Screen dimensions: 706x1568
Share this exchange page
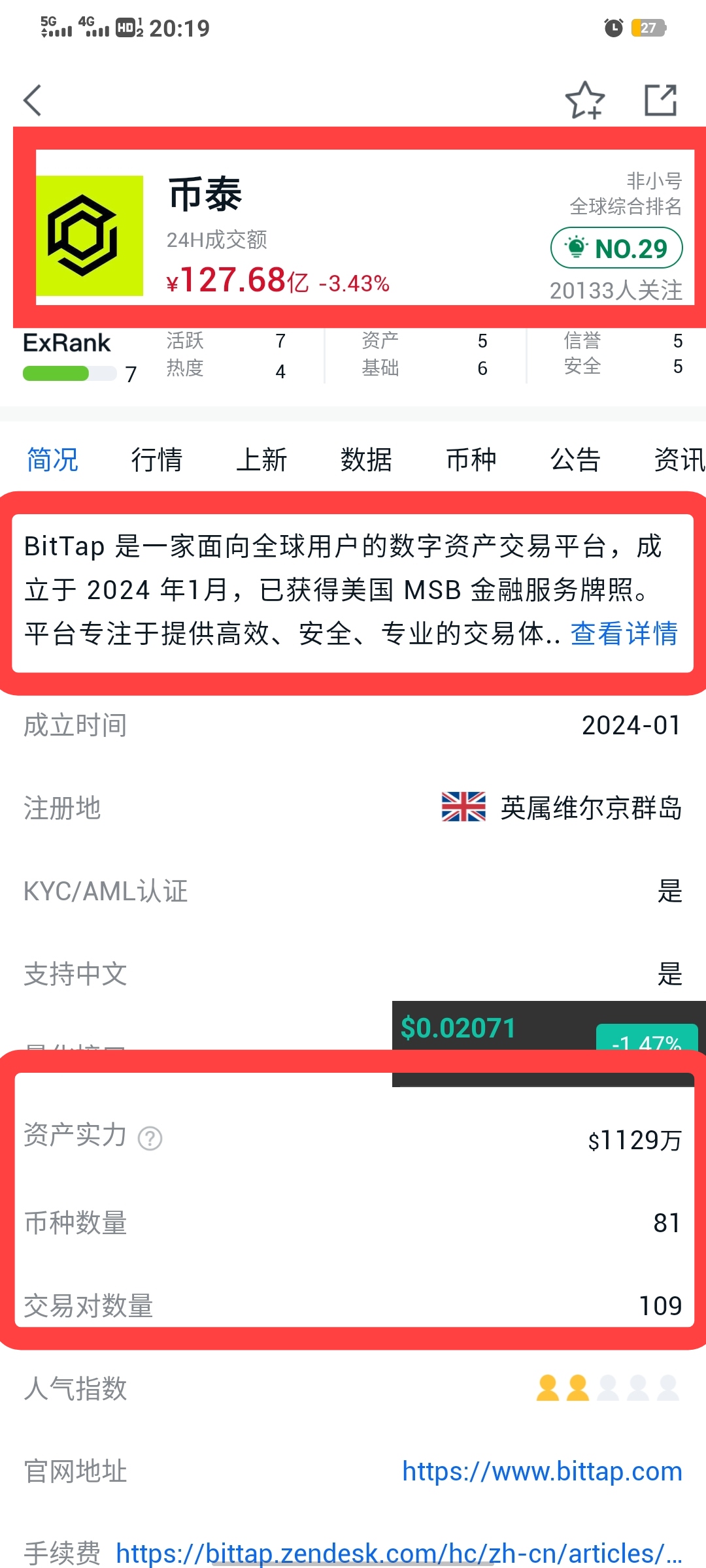pos(660,101)
